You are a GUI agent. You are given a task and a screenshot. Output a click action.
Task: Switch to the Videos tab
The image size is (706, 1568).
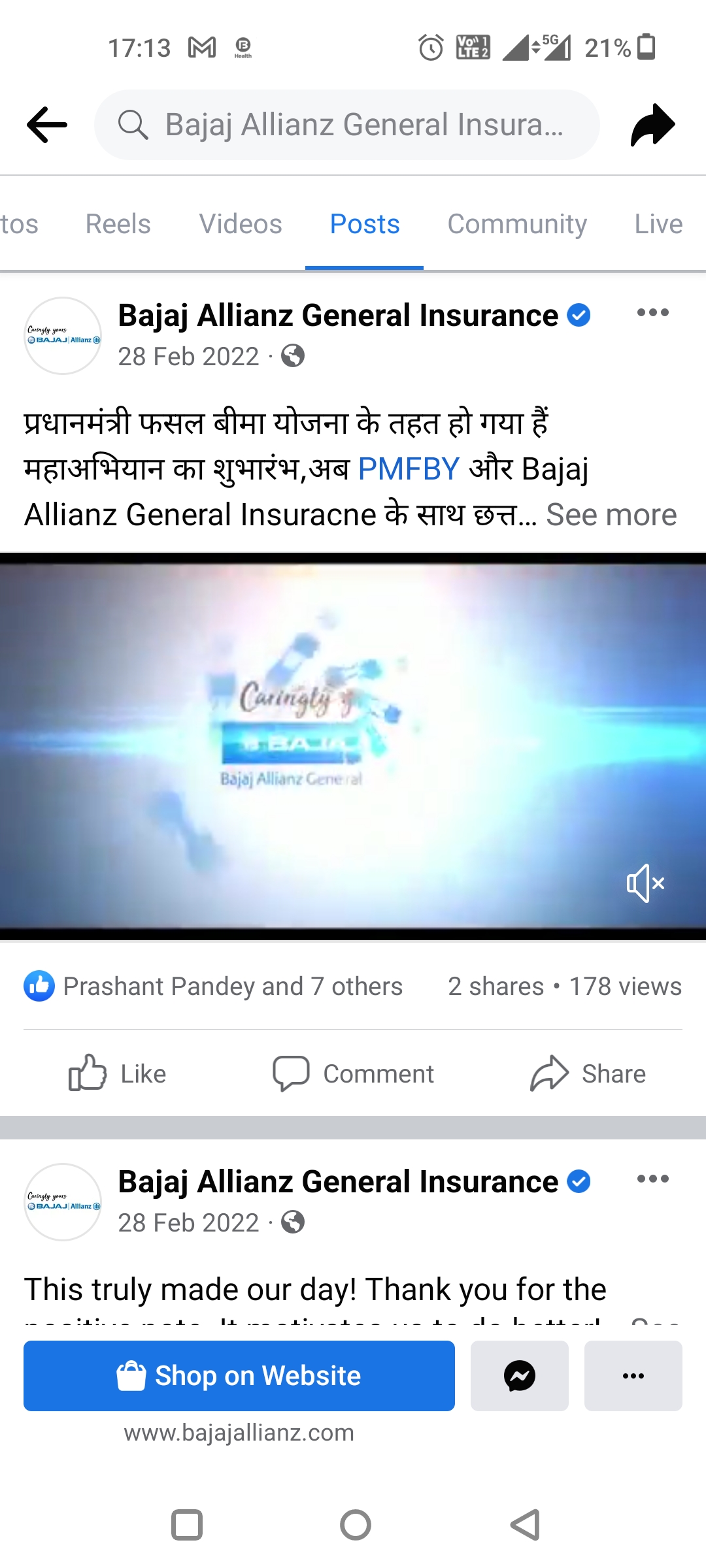point(241,224)
